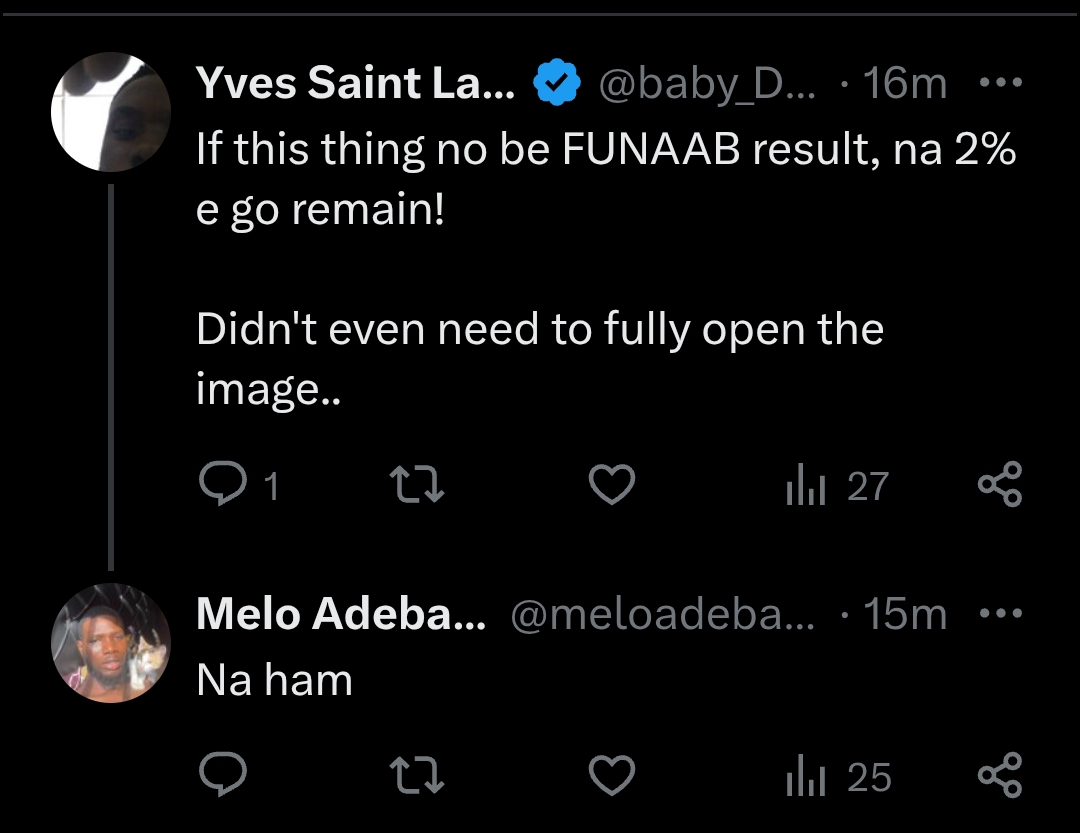Image resolution: width=1080 pixels, height=833 pixels.
Task: Like the FUNAAB result tweet
Action: tap(611, 486)
